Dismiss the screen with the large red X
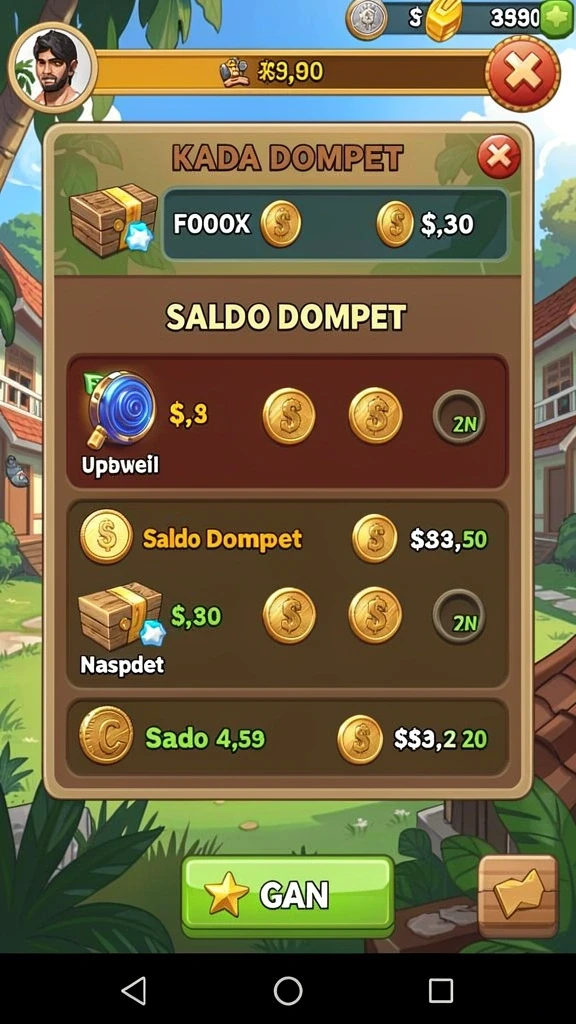The width and height of the screenshot is (576, 1024). pyautogui.click(x=522, y=73)
